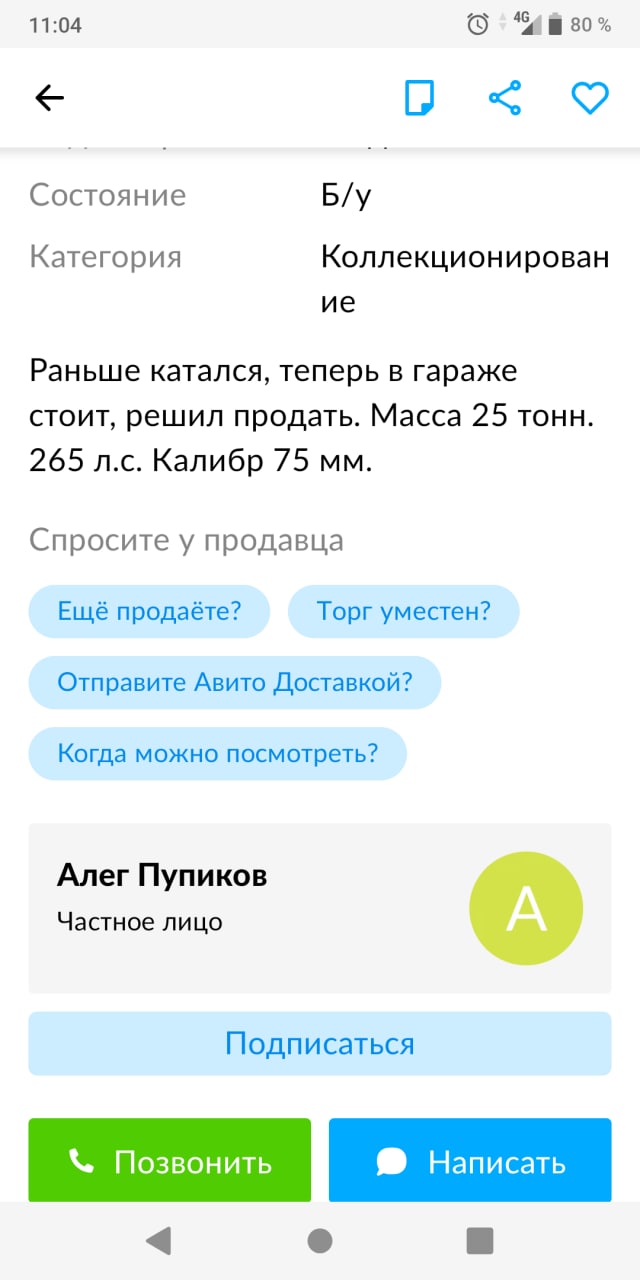640x1280 pixels.
Task: Call the seller via 'Позвонить'
Action: point(169,1161)
